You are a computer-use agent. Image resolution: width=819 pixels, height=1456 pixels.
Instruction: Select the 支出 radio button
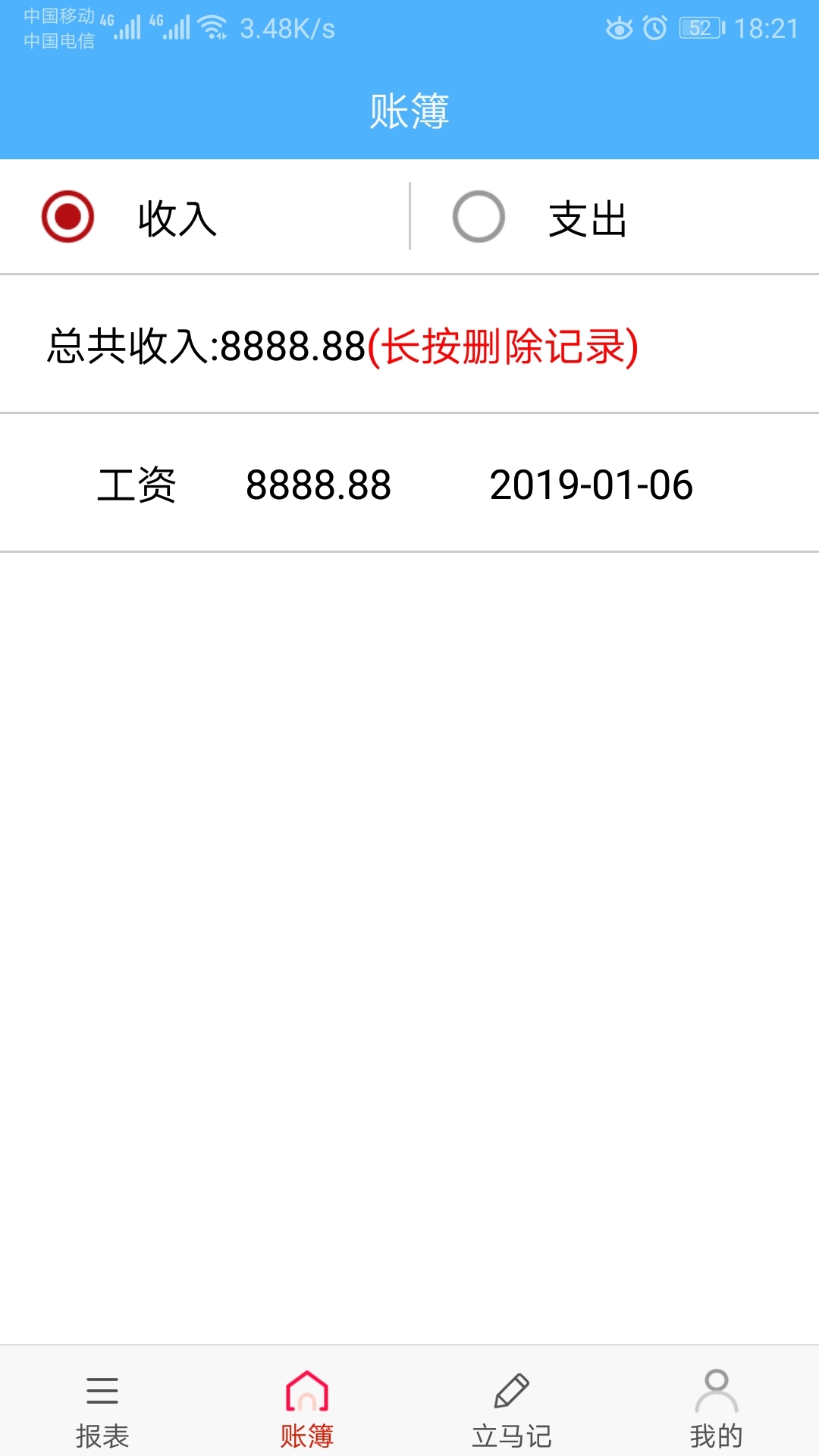tap(479, 217)
